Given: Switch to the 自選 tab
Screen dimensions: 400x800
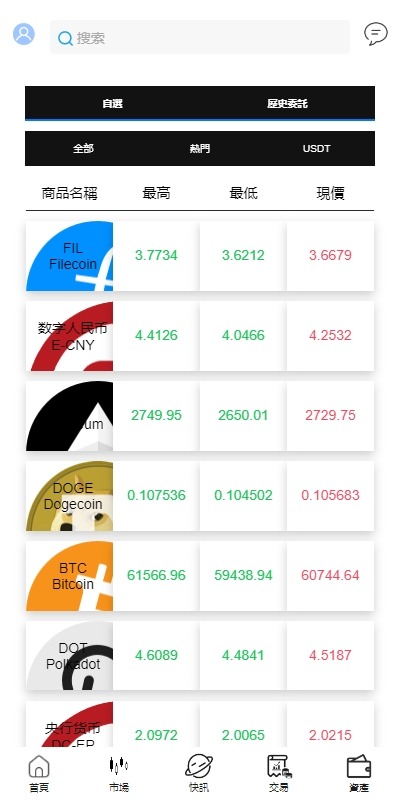Looking at the screenshot, I should (x=112, y=104).
